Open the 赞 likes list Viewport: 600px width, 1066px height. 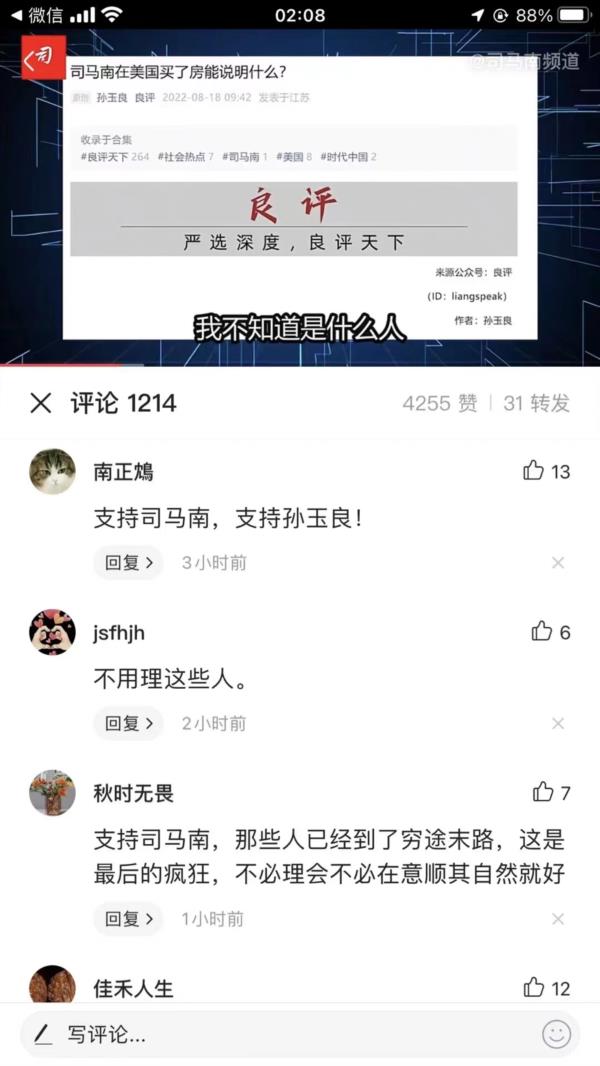pyautogui.click(x=440, y=403)
